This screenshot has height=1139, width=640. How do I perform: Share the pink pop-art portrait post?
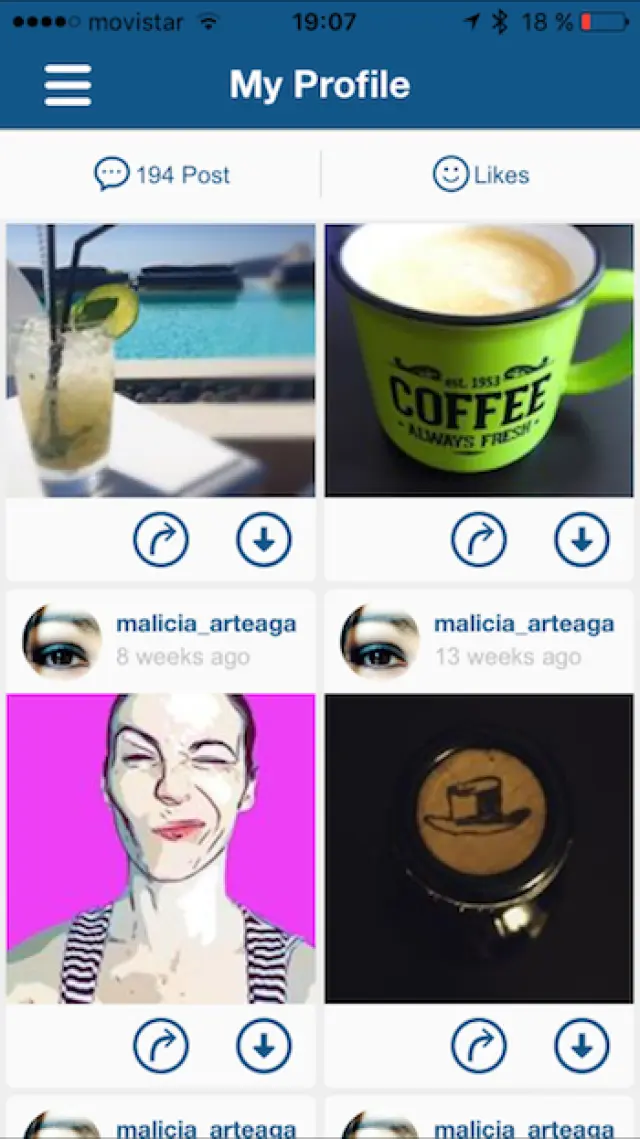pos(161,1046)
